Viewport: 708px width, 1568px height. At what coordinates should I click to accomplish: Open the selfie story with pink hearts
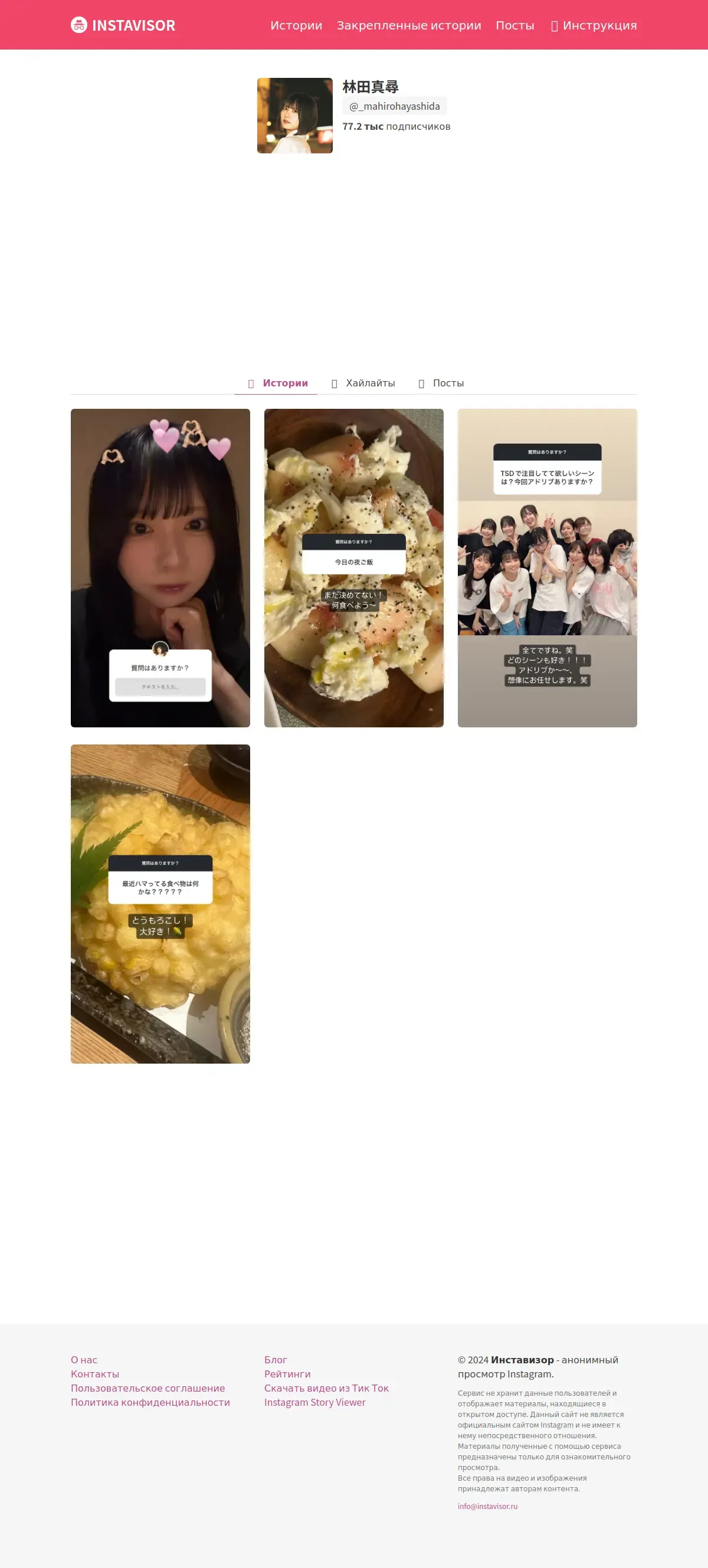click(160, 568)
